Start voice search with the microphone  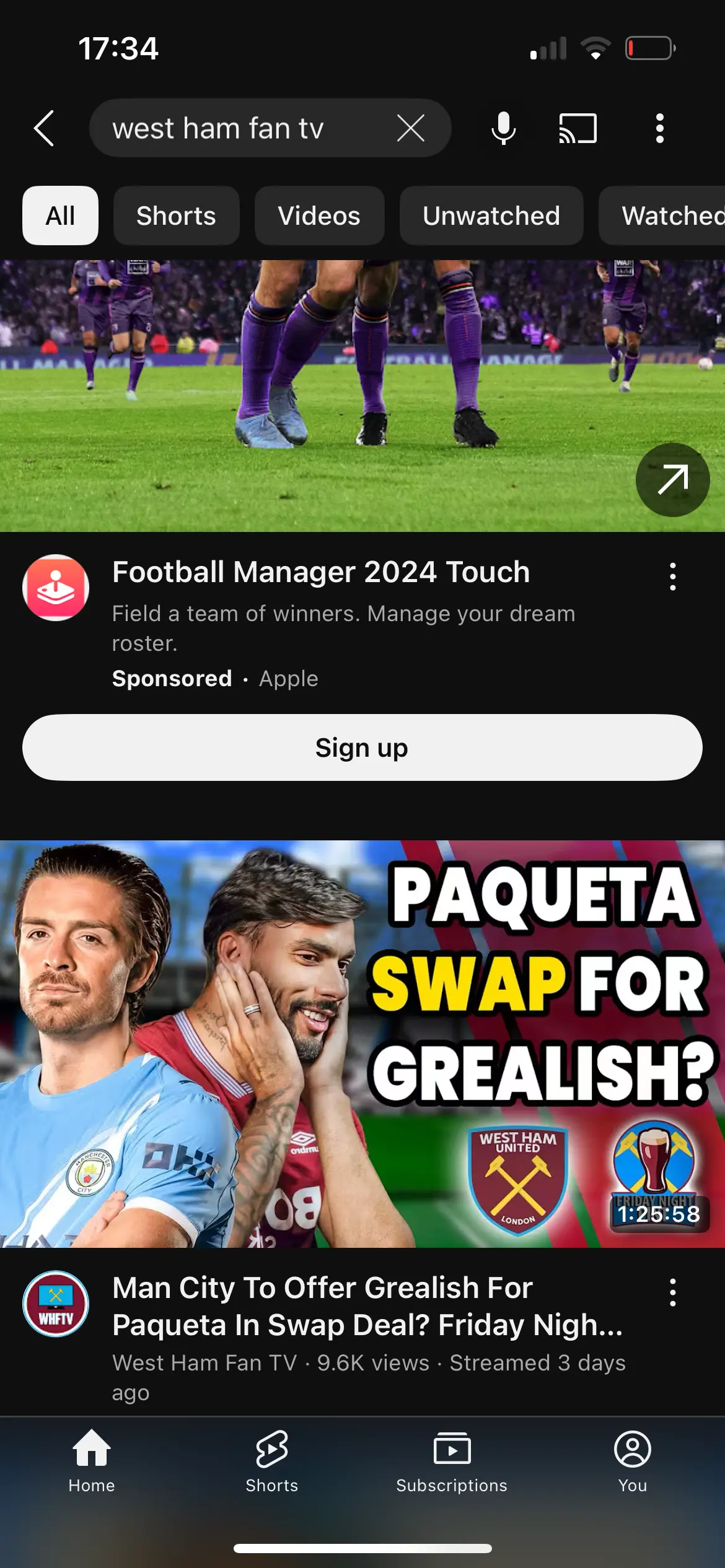coord(503,129)
